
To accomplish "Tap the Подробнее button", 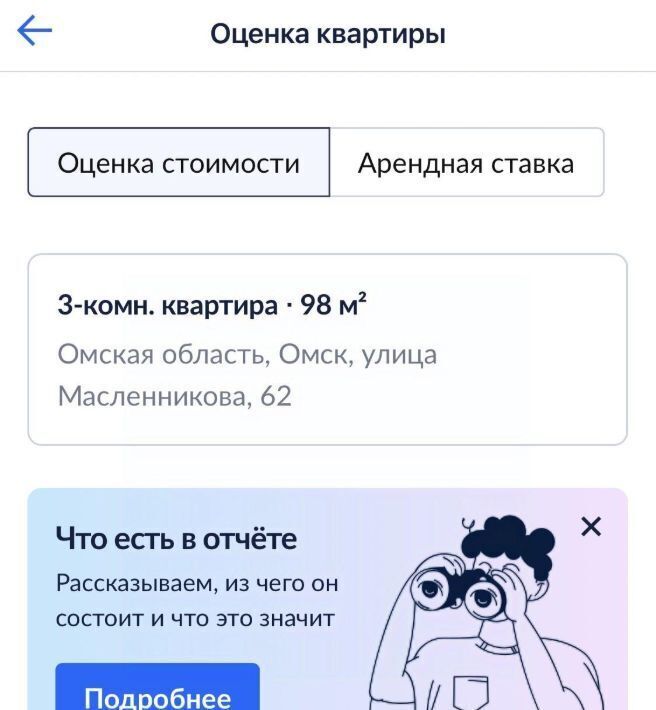I will pyautogui.click(x=157, y=692).
